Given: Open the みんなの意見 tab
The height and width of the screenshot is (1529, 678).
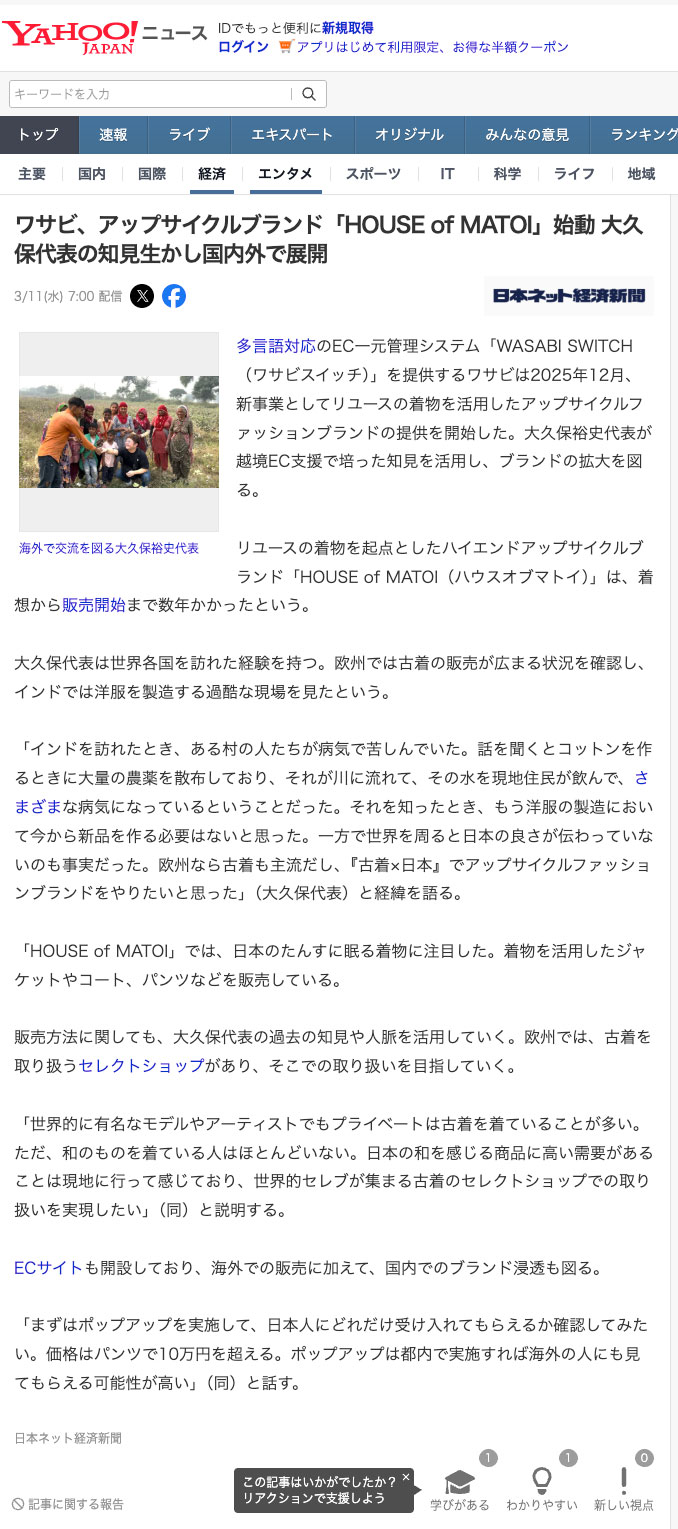Looking at the screenshot, I should click(x=527, y=135).
